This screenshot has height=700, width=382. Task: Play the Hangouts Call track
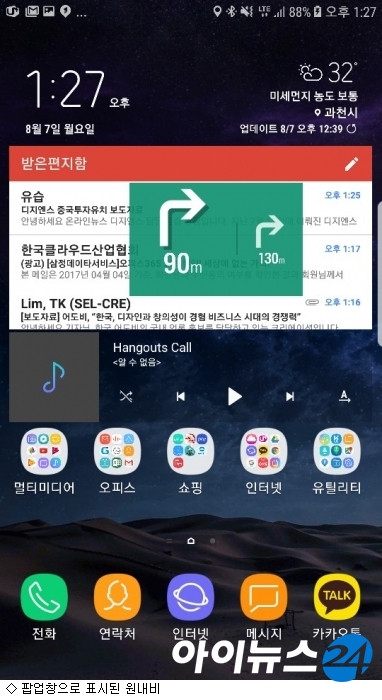coord(235,396)
